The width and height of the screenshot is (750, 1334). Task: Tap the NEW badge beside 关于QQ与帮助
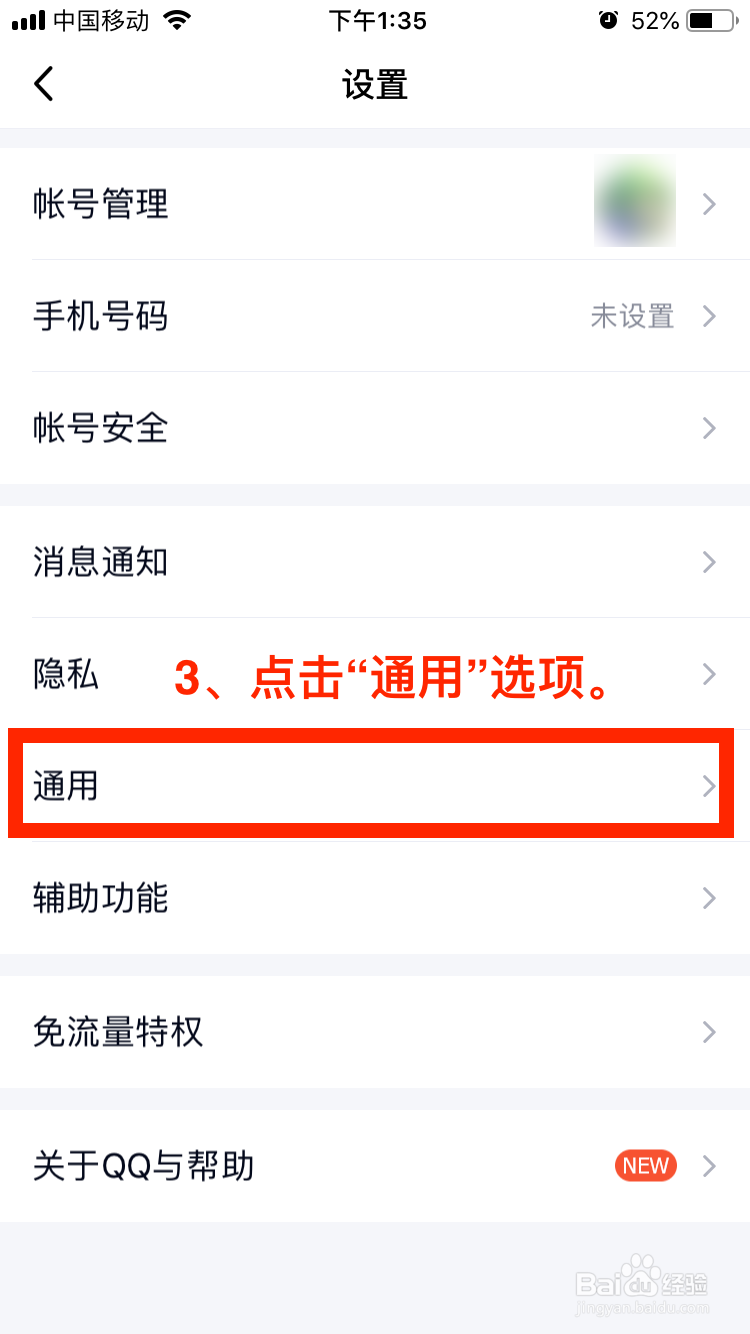(645, 1165)
